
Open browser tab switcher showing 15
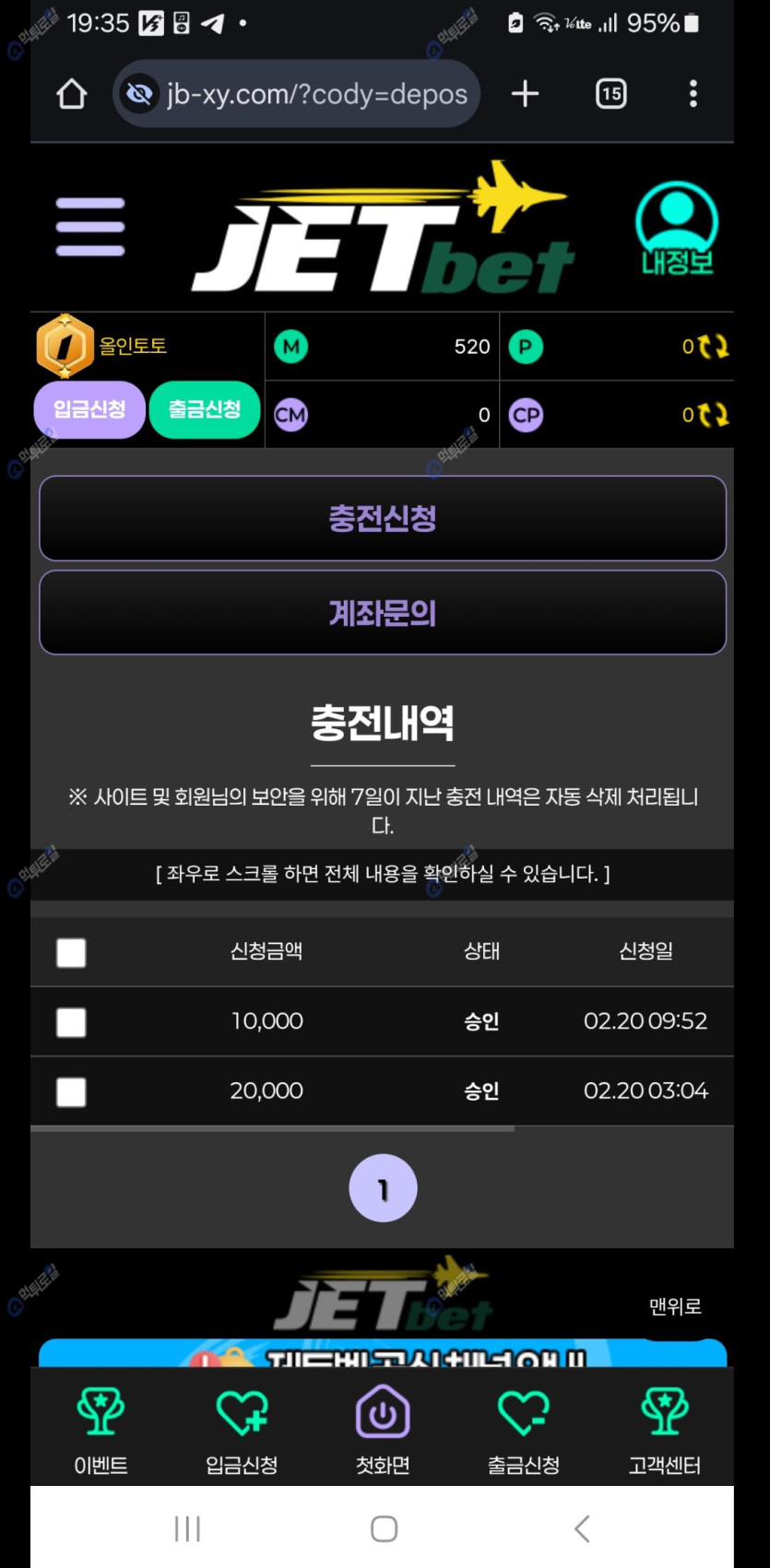pyautogui.click(x=610, y=93)
